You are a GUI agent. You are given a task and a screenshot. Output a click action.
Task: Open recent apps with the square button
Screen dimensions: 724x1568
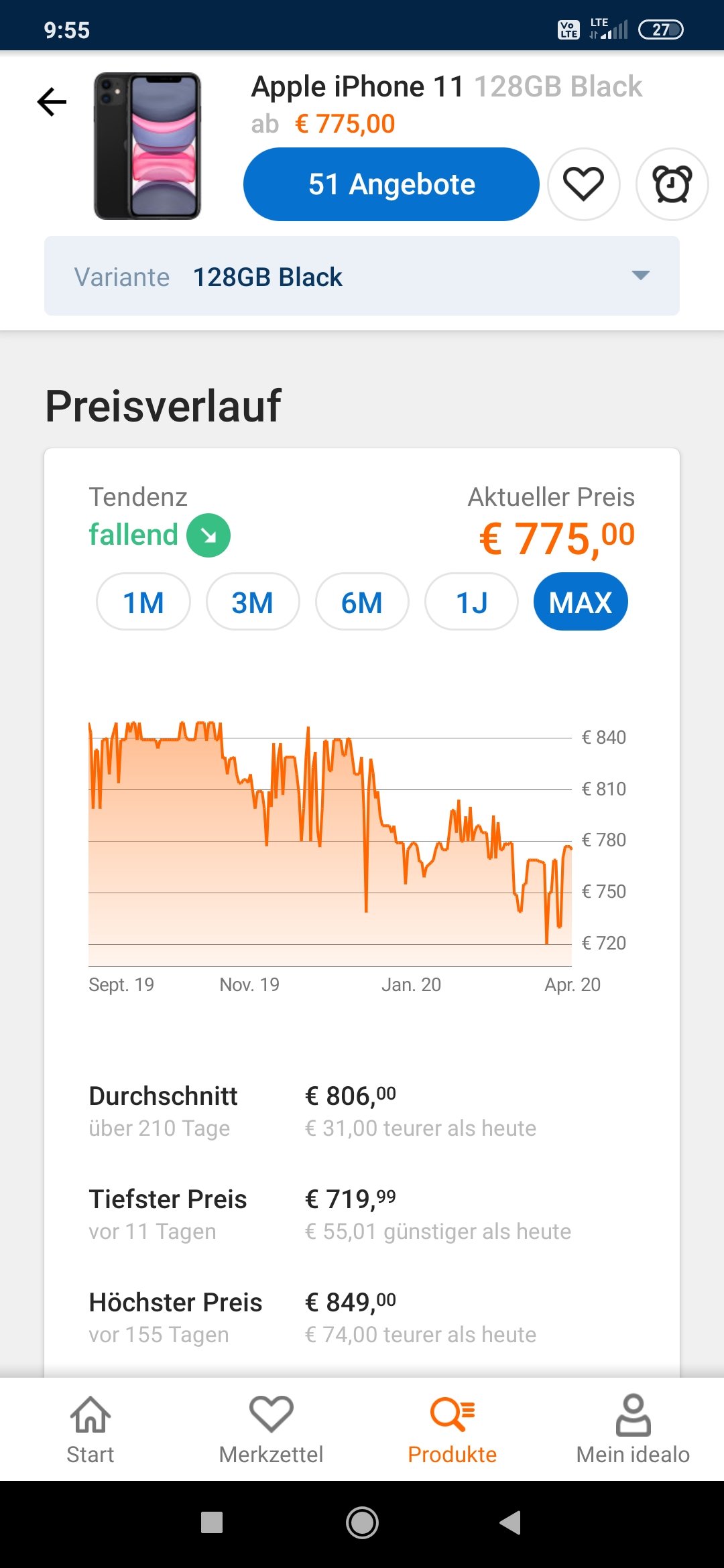click(212, 1522)
